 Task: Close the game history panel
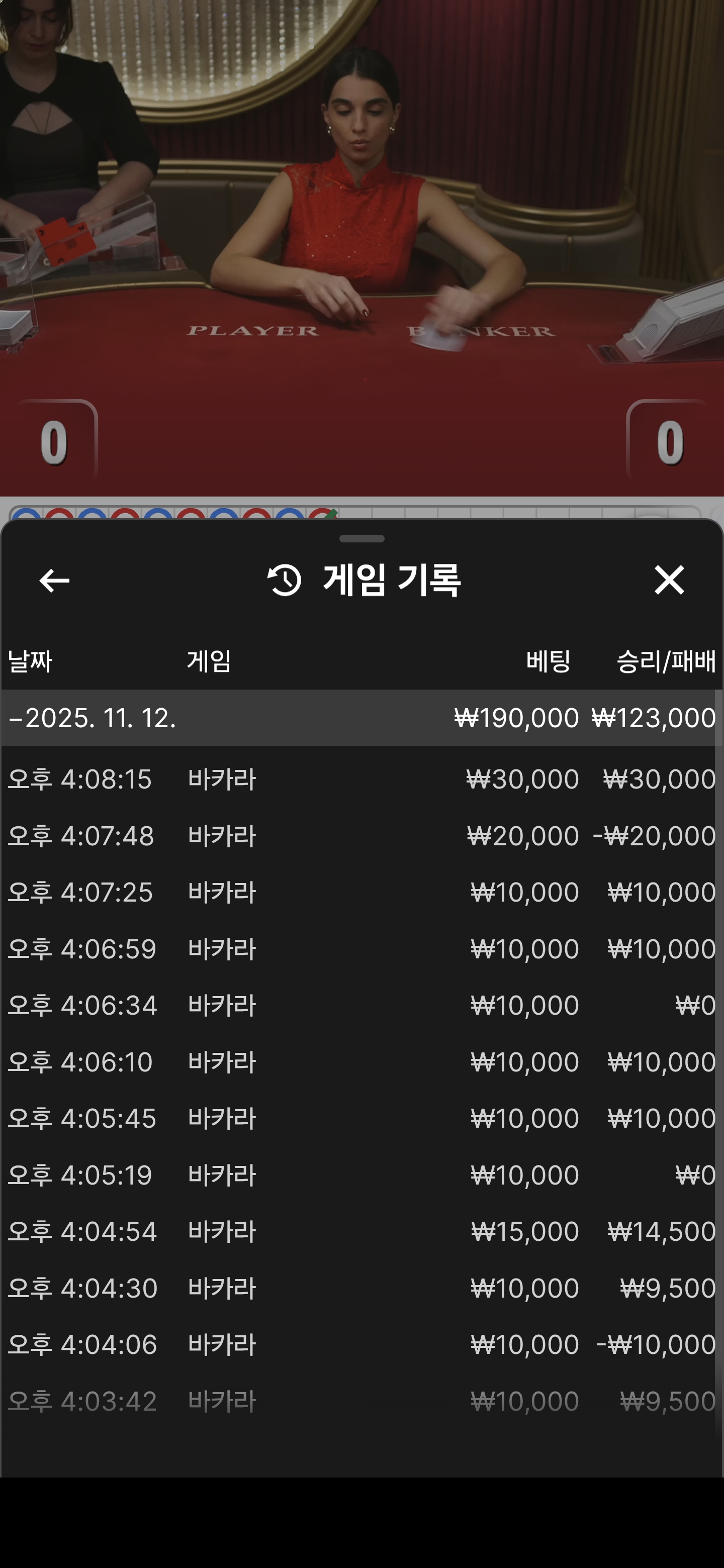tap(669, 580)
